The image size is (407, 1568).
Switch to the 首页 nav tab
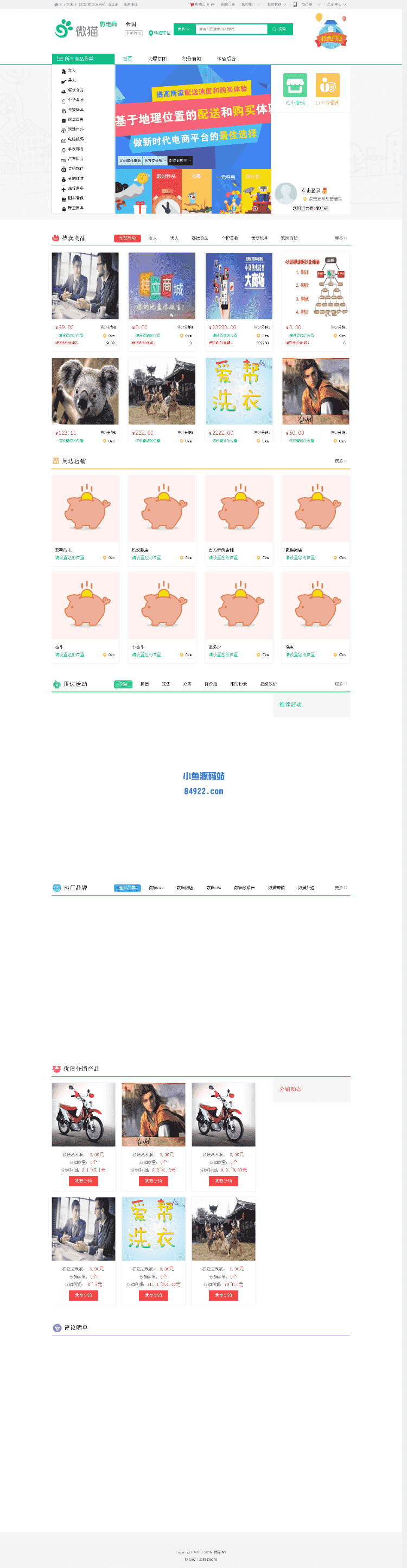coord(128,59)
